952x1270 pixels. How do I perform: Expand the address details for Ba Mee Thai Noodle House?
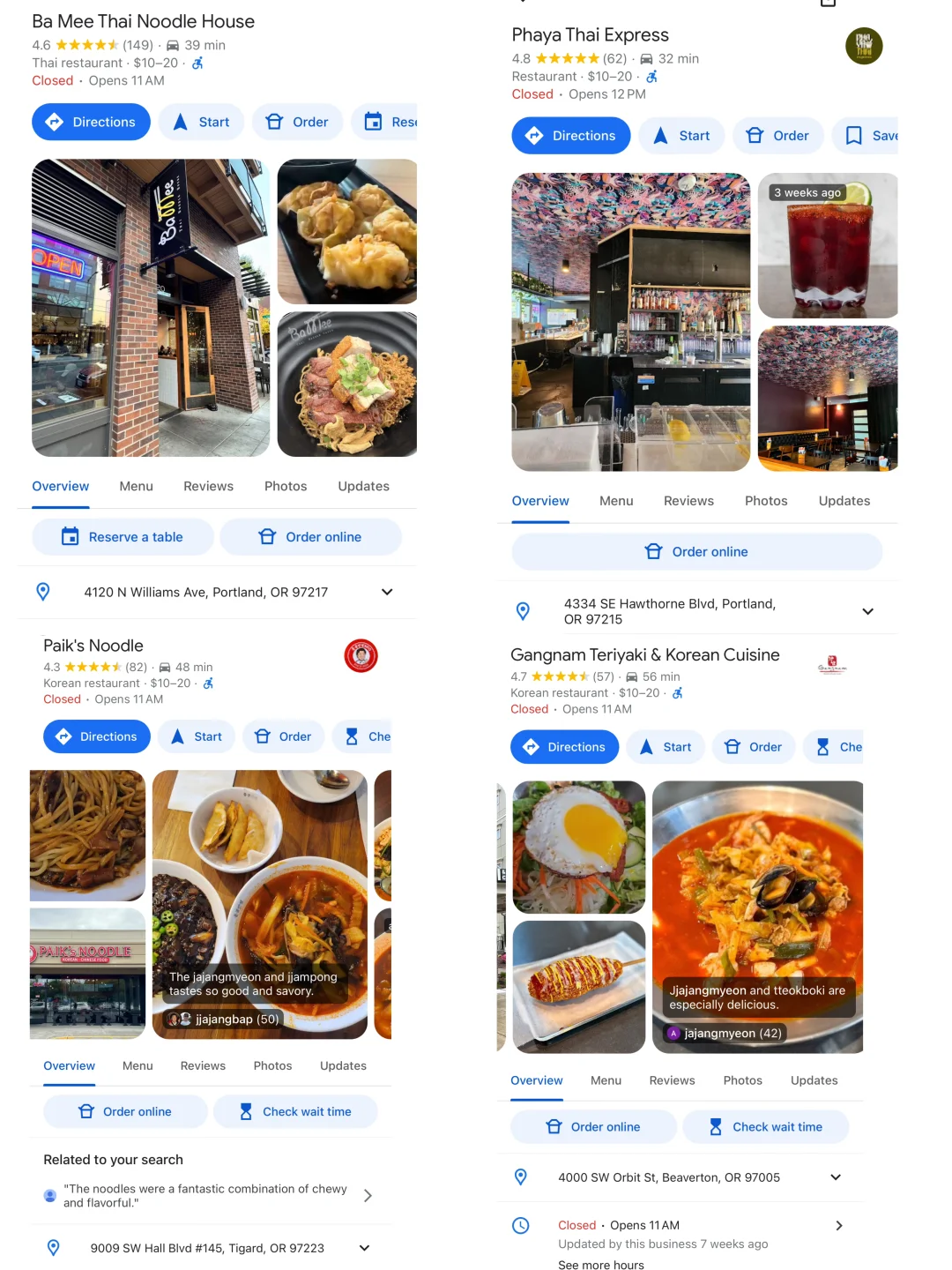point(386,592)
